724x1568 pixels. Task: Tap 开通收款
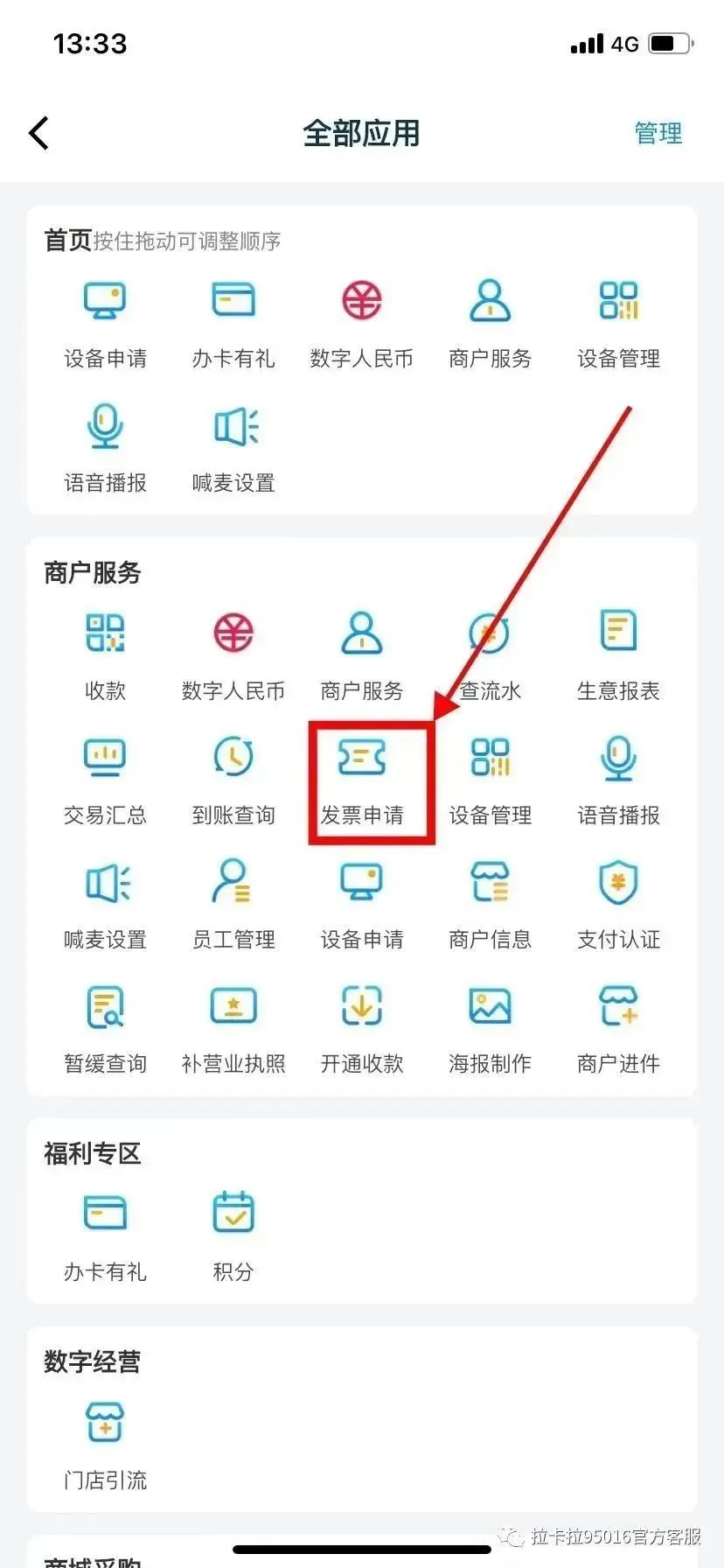point(362,1027)
